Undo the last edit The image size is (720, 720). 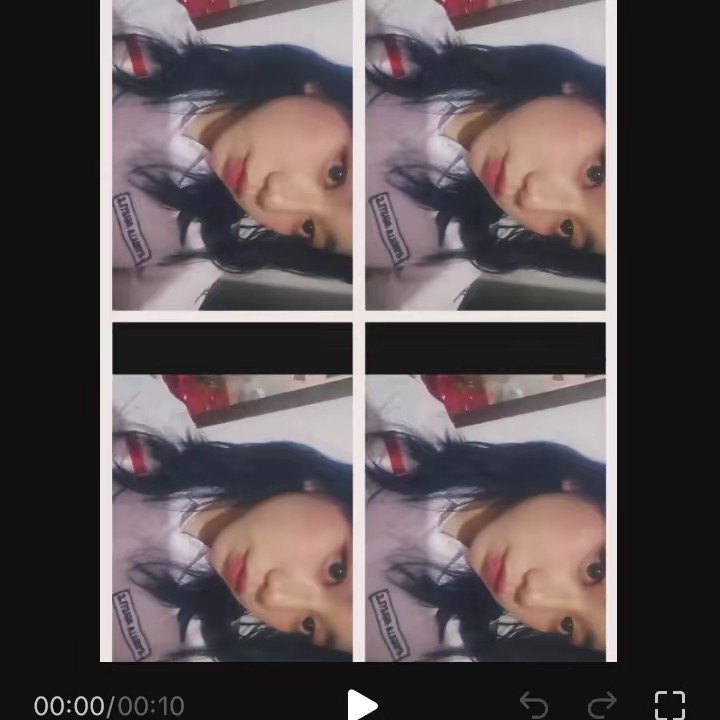(x=534, y=705)
